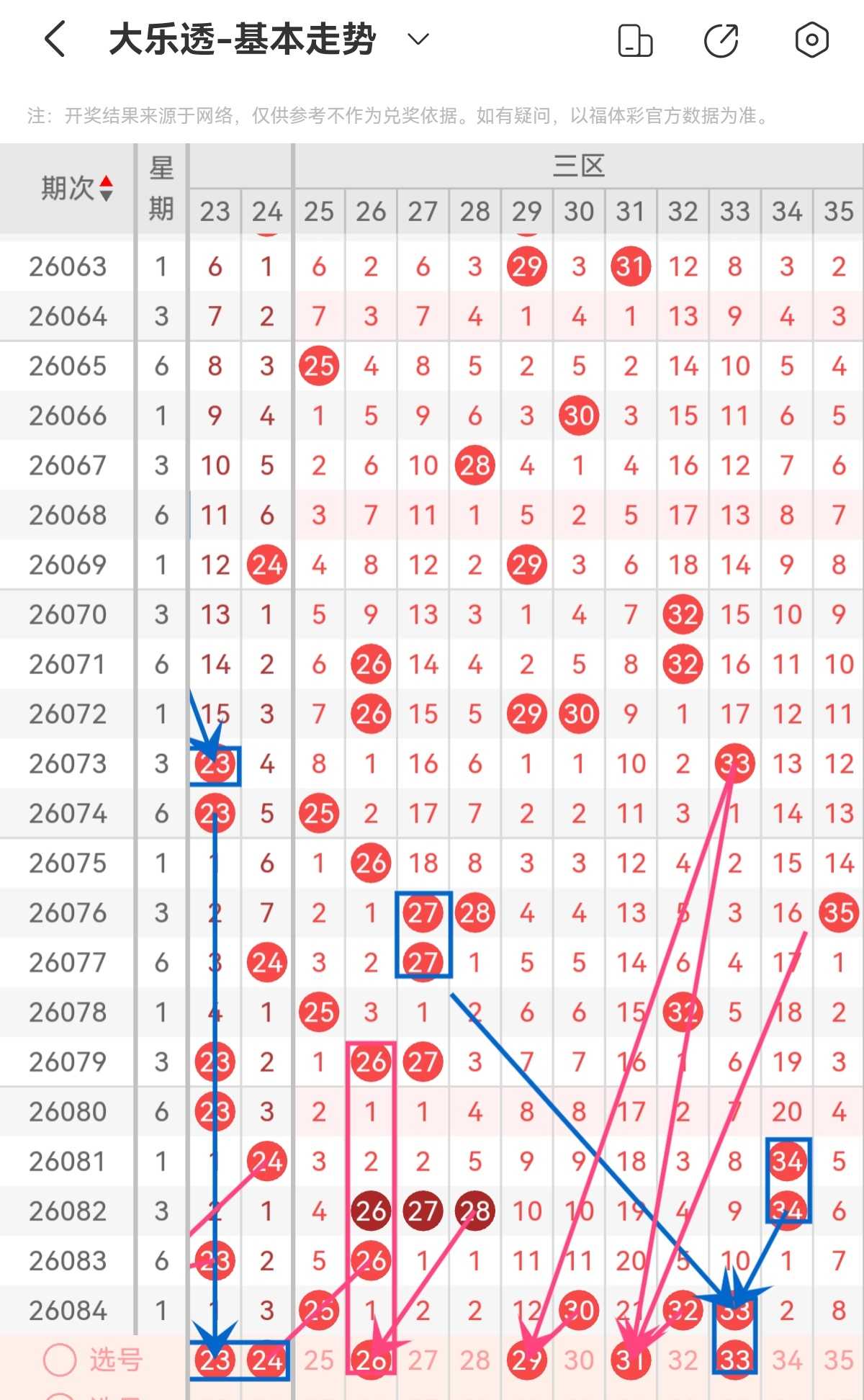Screen dimensions: 864x1400
Task: Select the 选号 radio button
Action: 60,1360
